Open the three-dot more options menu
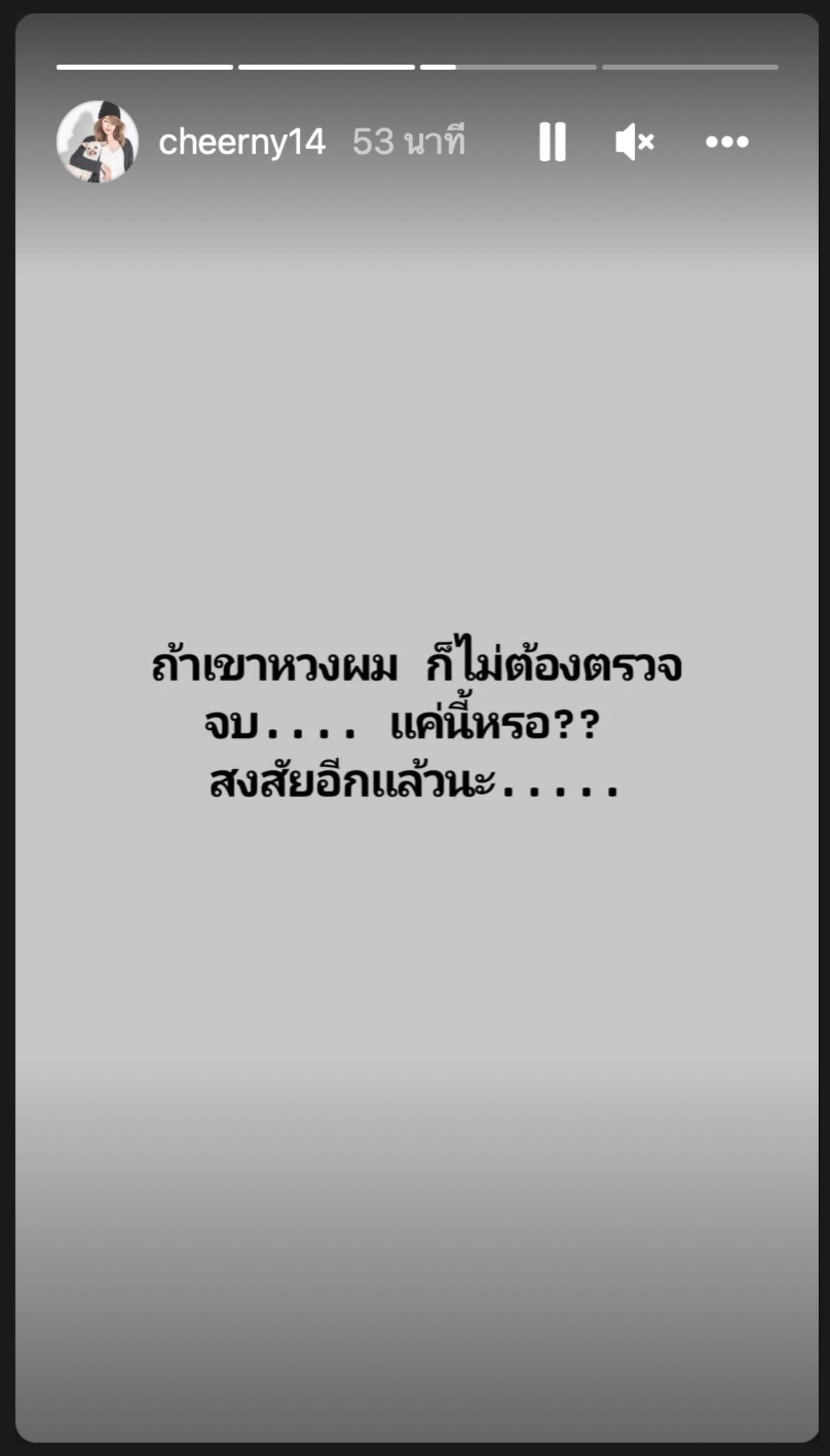 coord(727,141)
